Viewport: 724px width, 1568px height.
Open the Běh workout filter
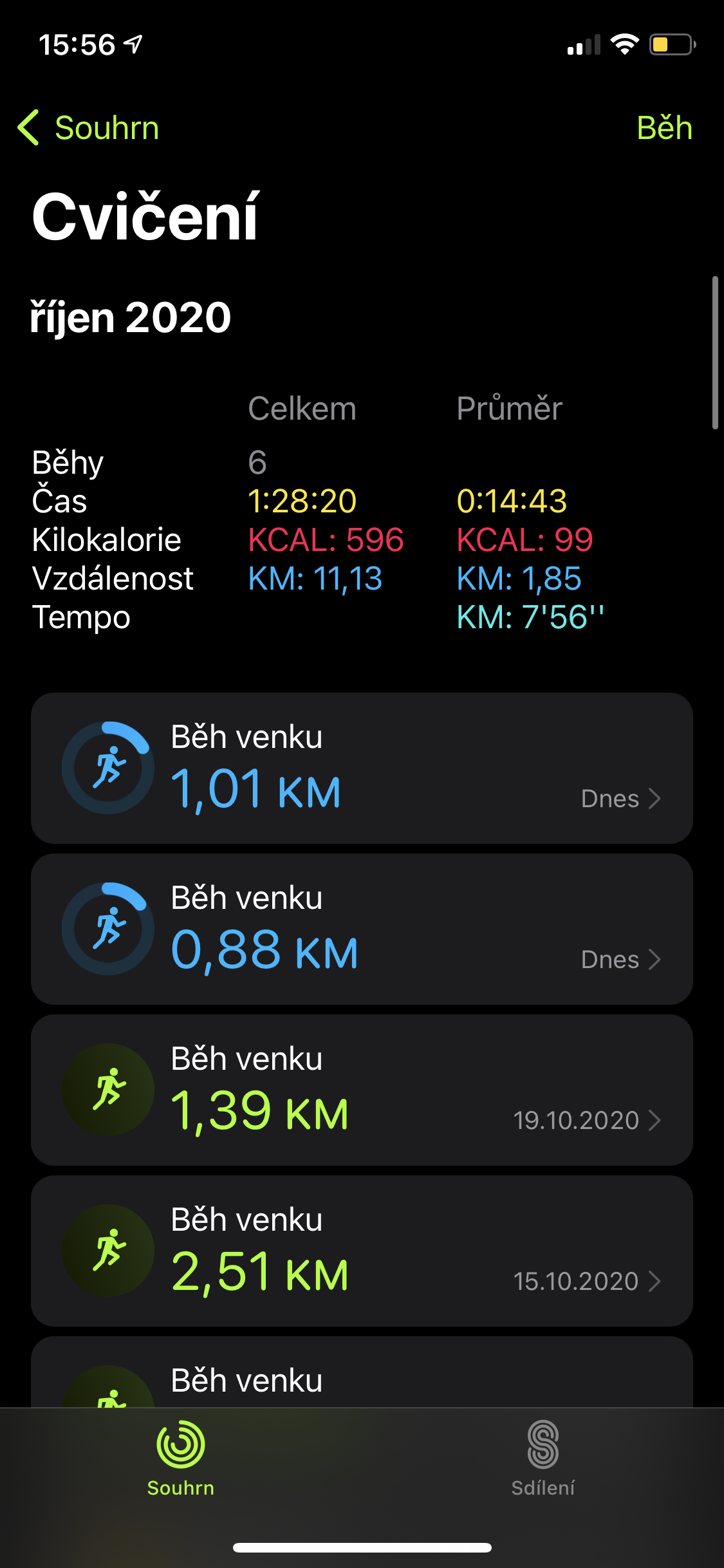(664, 127)
